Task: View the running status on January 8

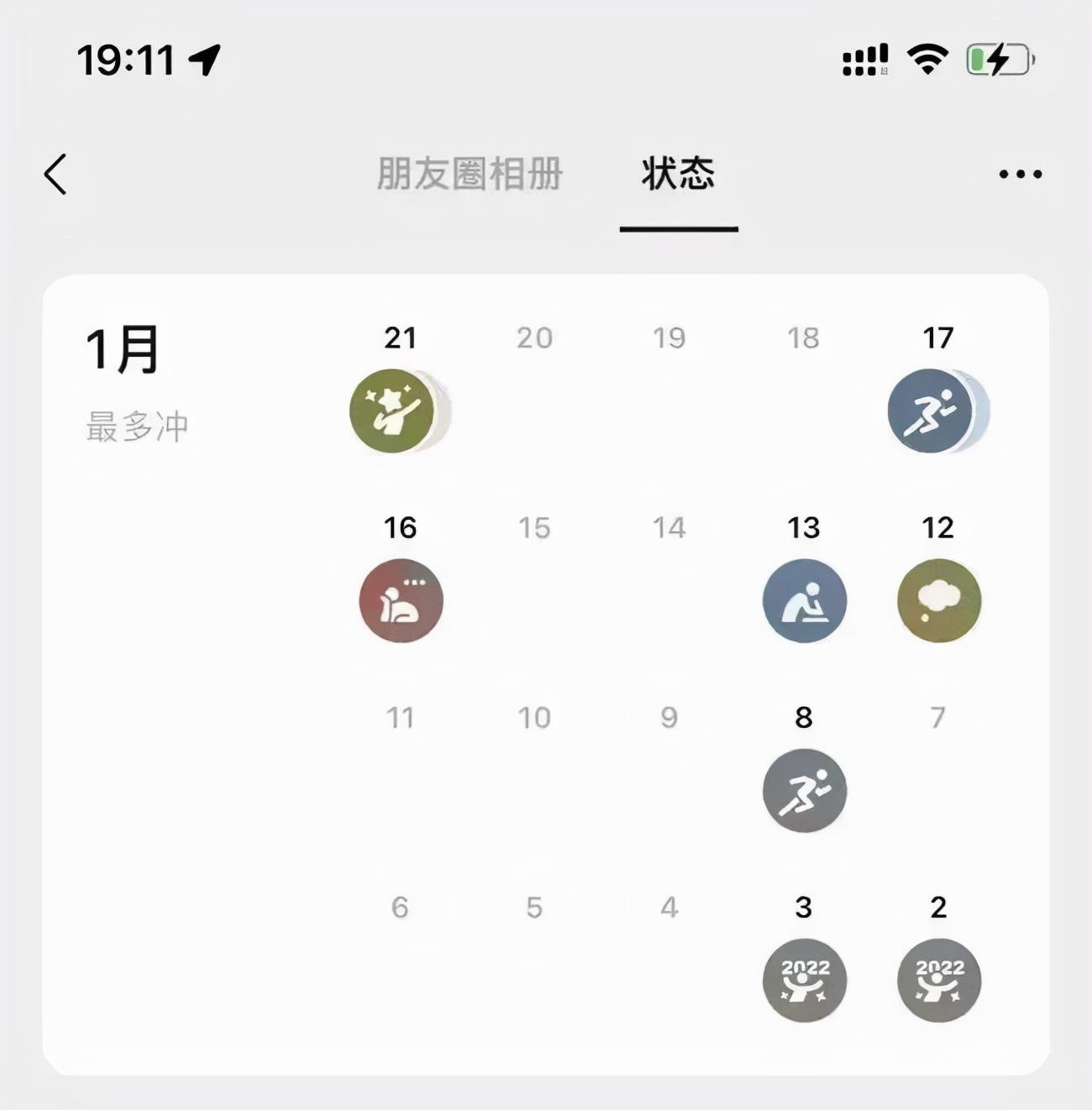Action: (804, 790)
